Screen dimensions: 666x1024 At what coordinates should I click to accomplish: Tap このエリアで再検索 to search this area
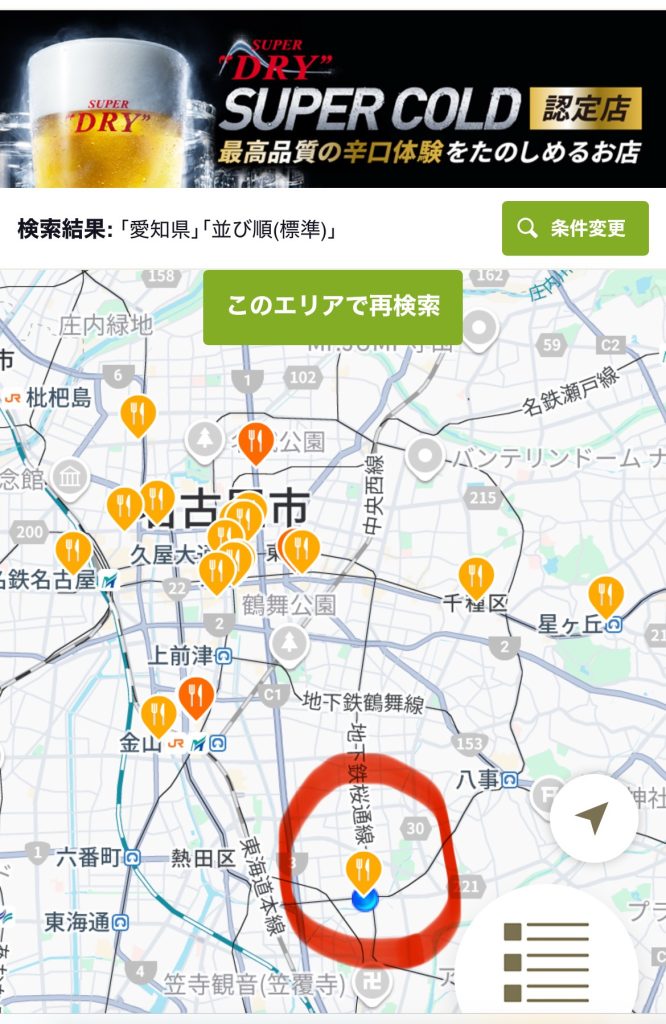click(333, 306)
